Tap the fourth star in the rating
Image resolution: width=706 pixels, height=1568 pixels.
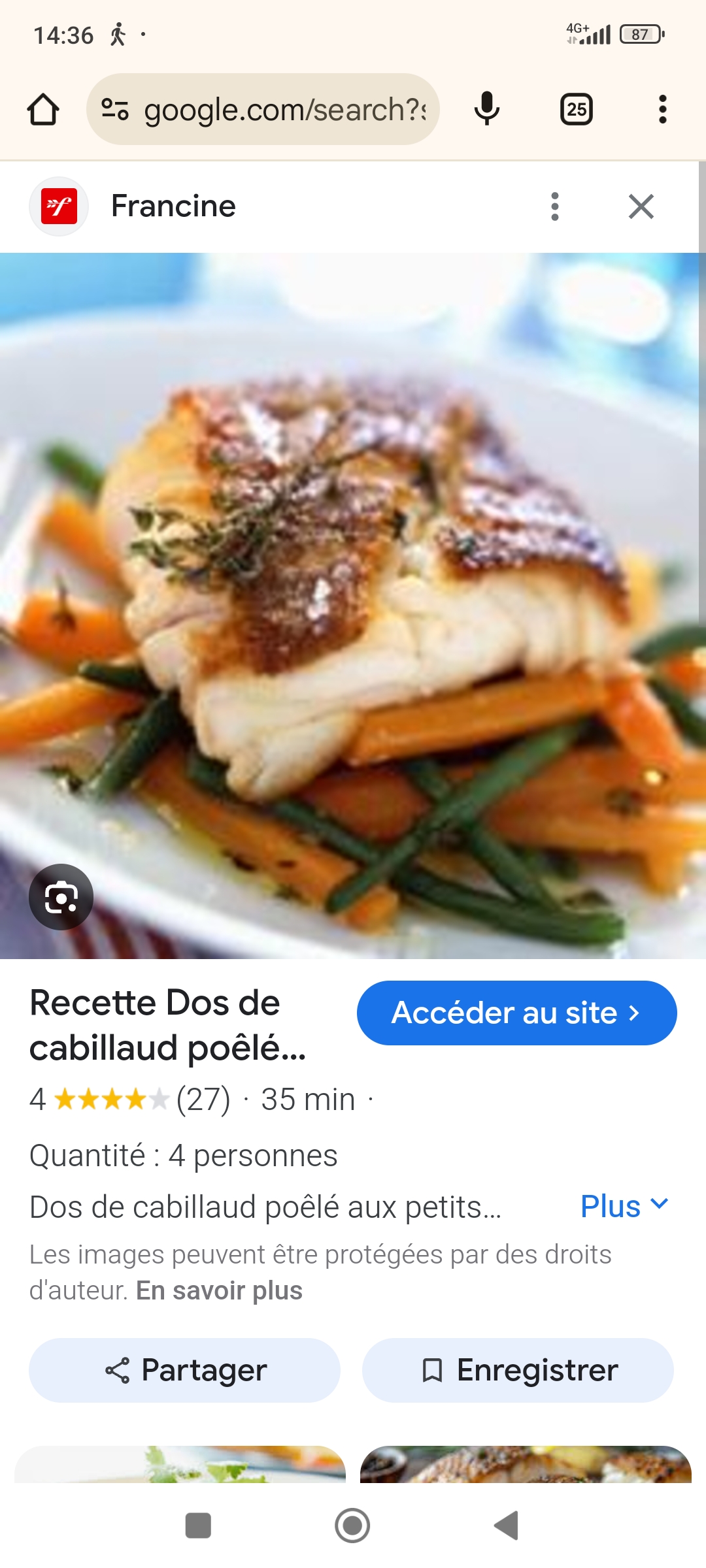pos(137,1098)
